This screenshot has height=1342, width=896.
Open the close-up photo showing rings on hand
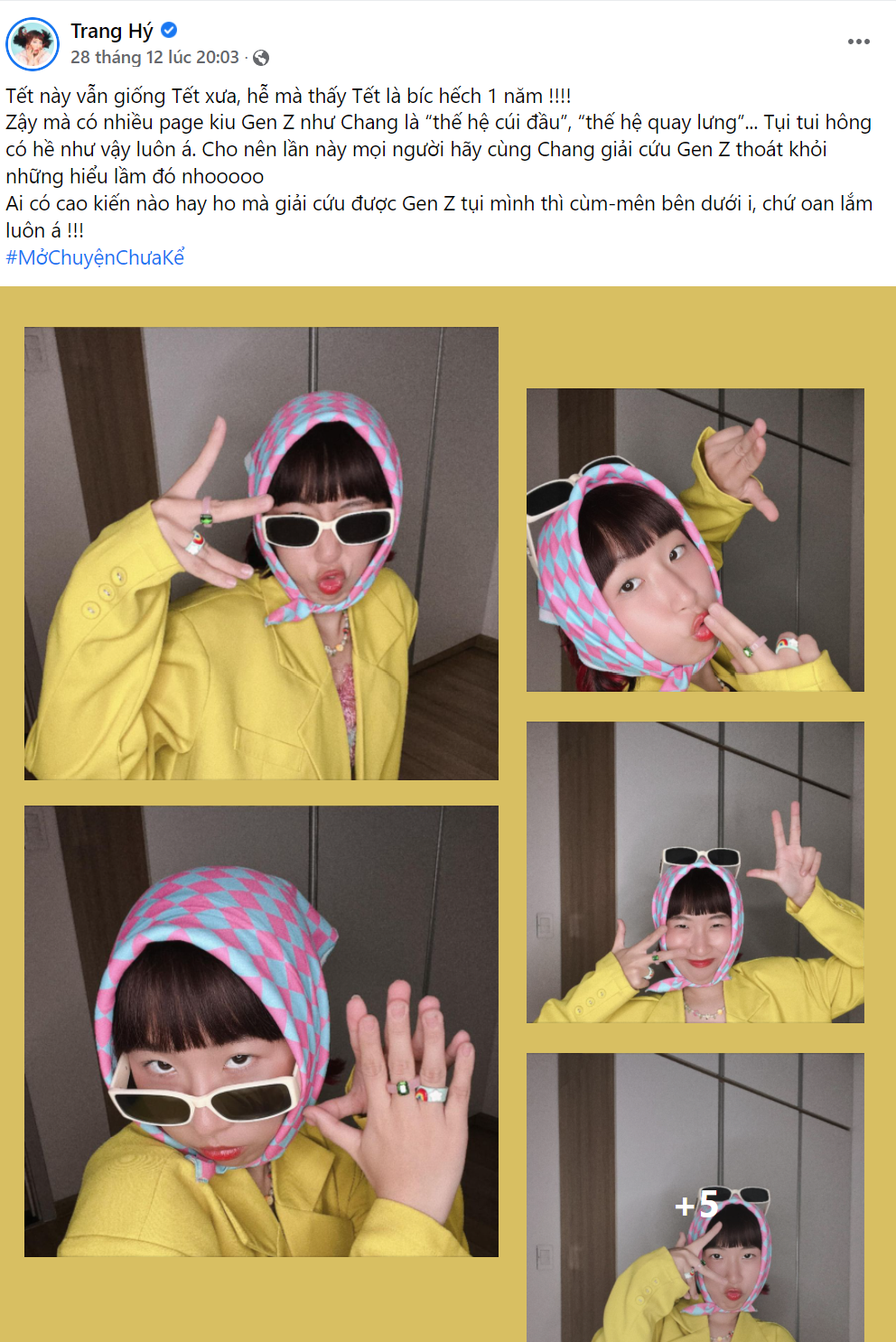(x=261, y=1030)
